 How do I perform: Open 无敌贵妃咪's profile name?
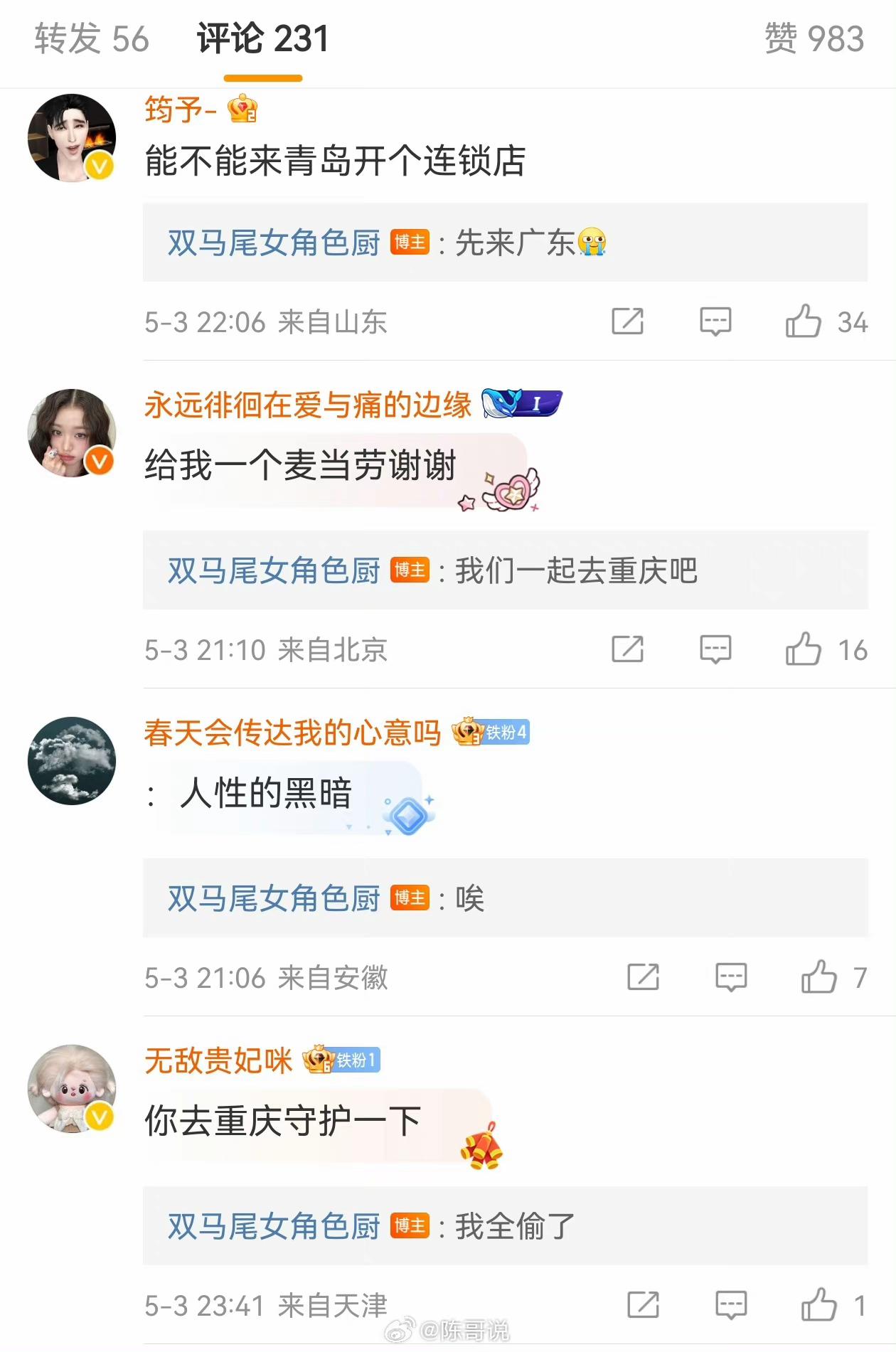218,1060
